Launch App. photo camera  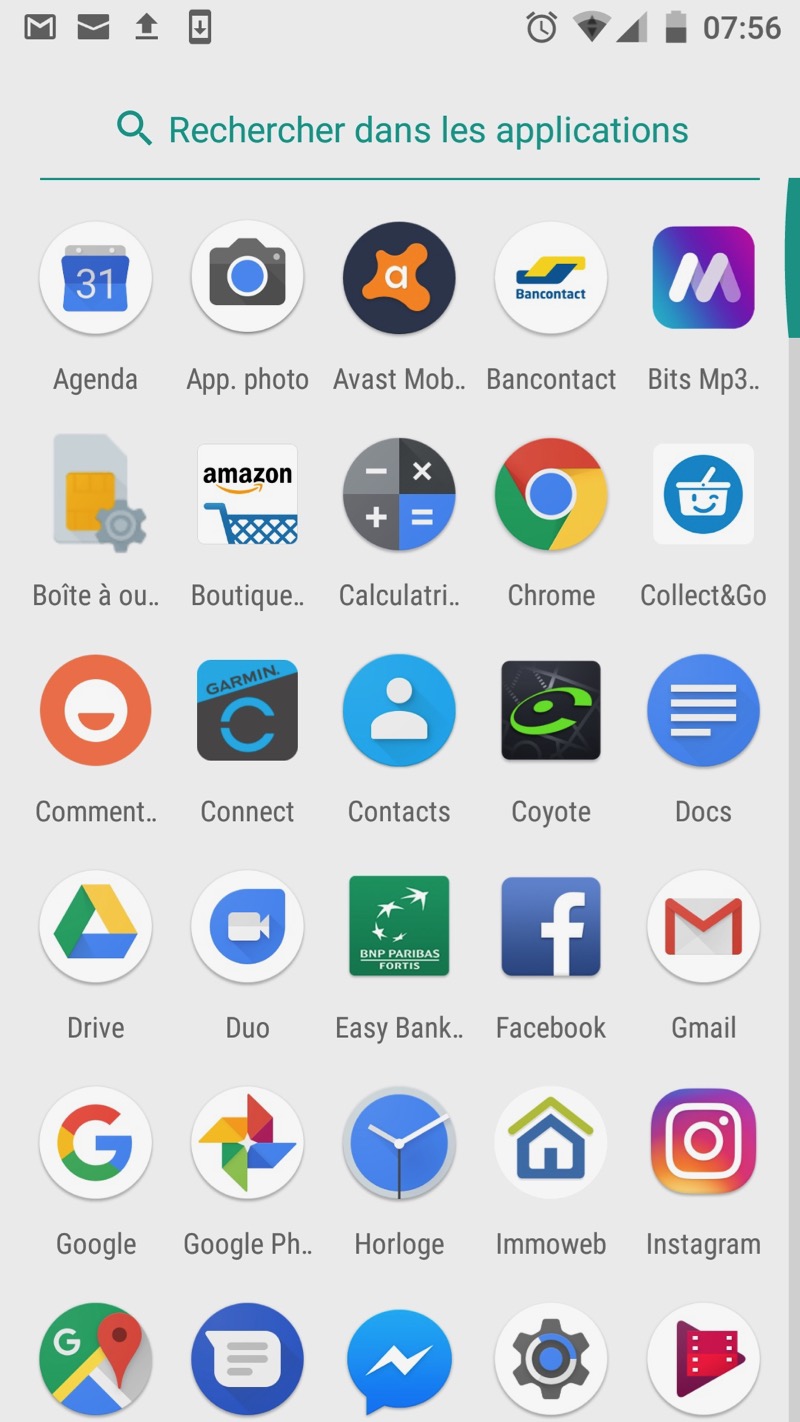[247, 278]
